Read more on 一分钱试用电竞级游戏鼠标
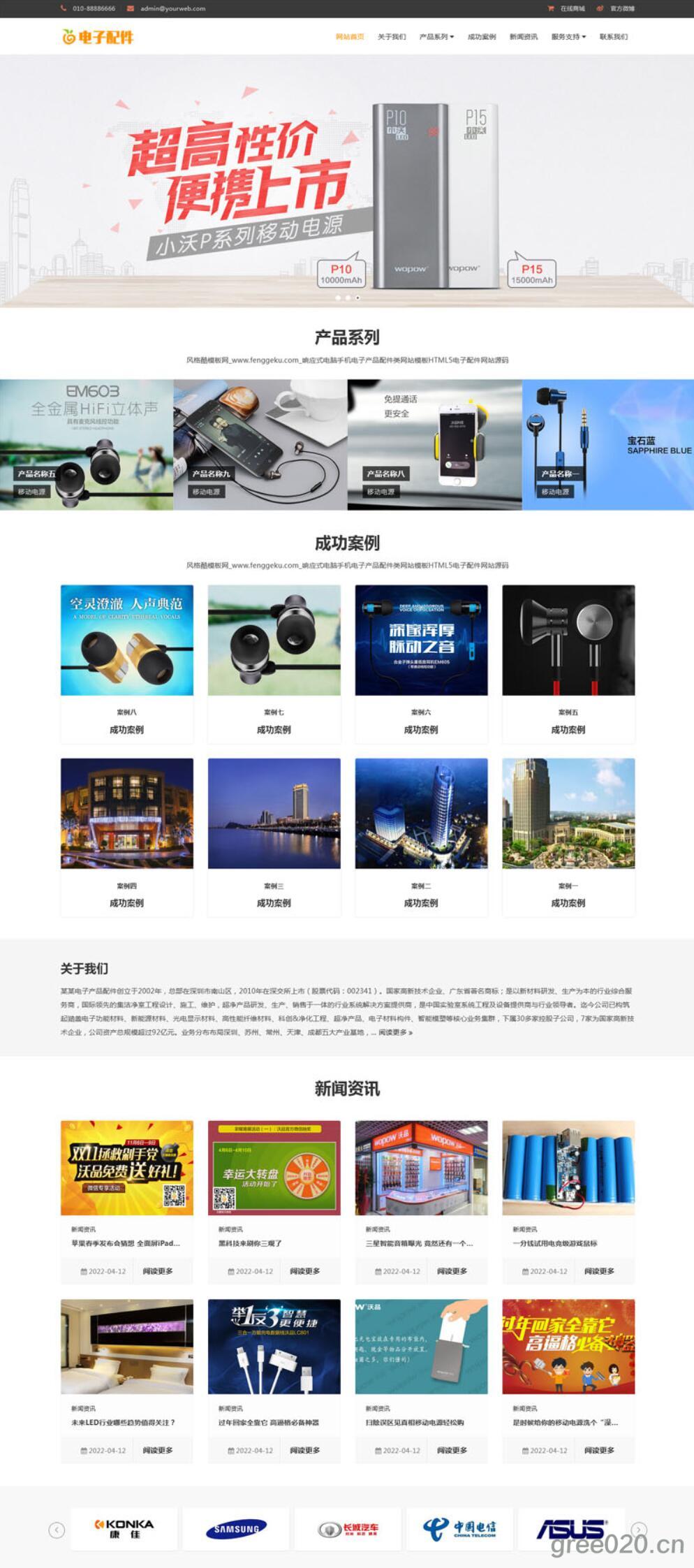 (x=599, y=1271)
